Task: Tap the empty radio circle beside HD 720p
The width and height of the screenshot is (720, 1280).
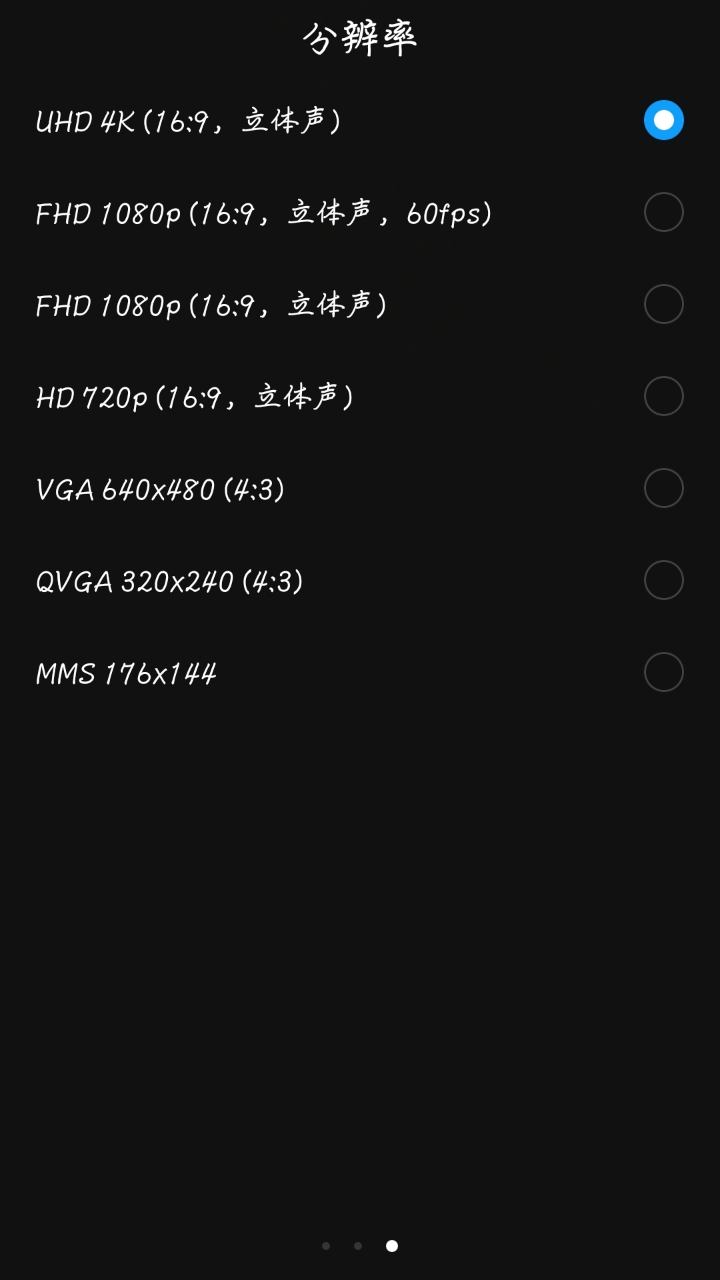Action: (663, 396)
